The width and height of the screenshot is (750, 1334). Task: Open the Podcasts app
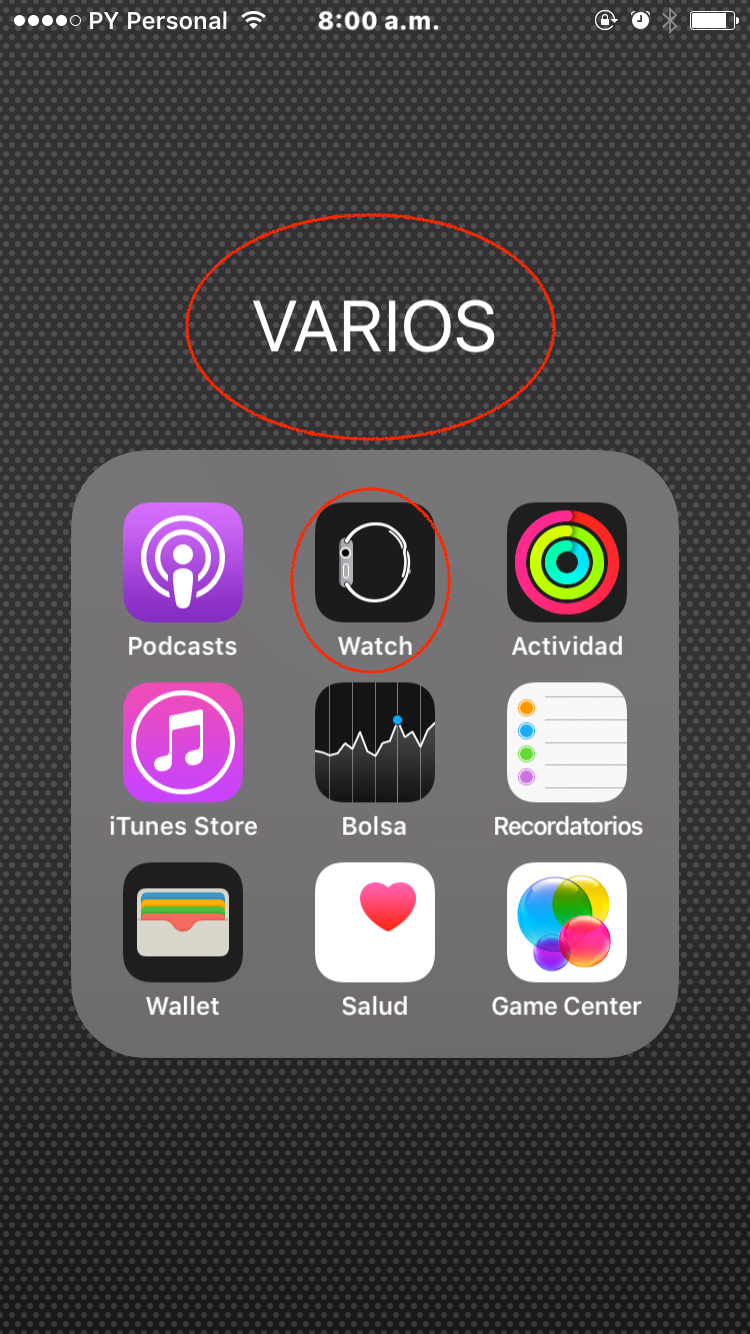[183, 562]
